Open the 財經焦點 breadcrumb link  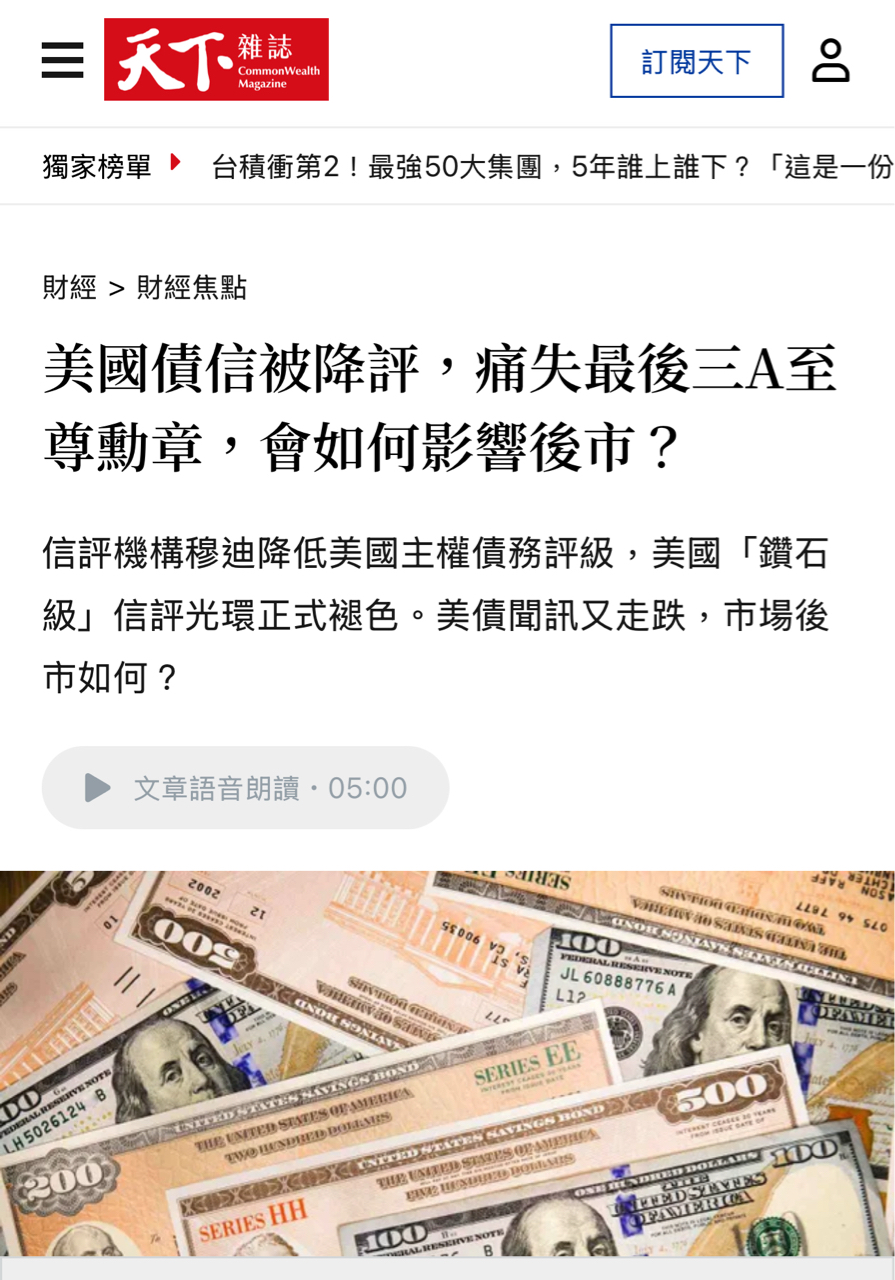[x=191, y=289]
